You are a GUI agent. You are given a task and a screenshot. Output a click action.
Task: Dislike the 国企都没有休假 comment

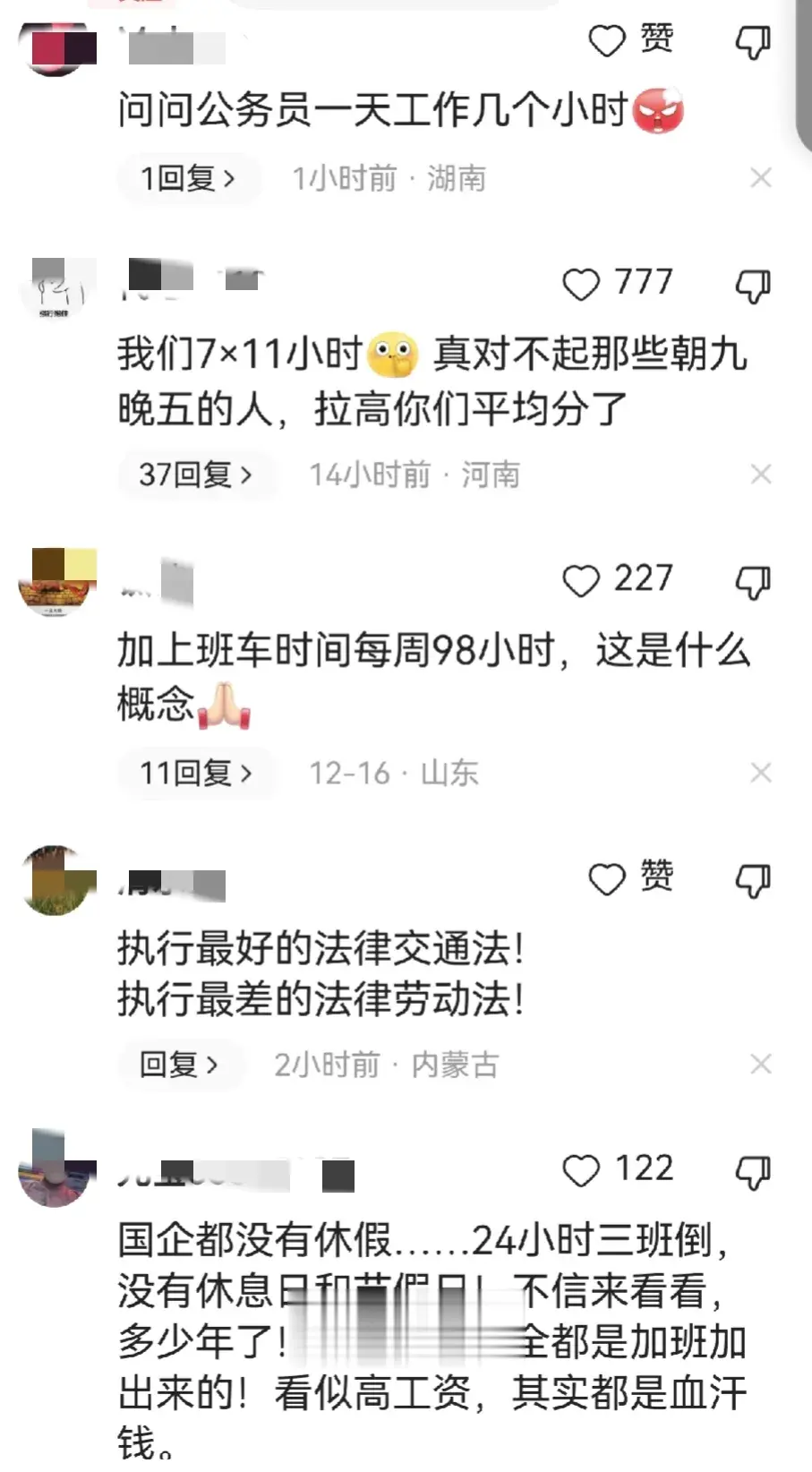tap(752, 1172)
